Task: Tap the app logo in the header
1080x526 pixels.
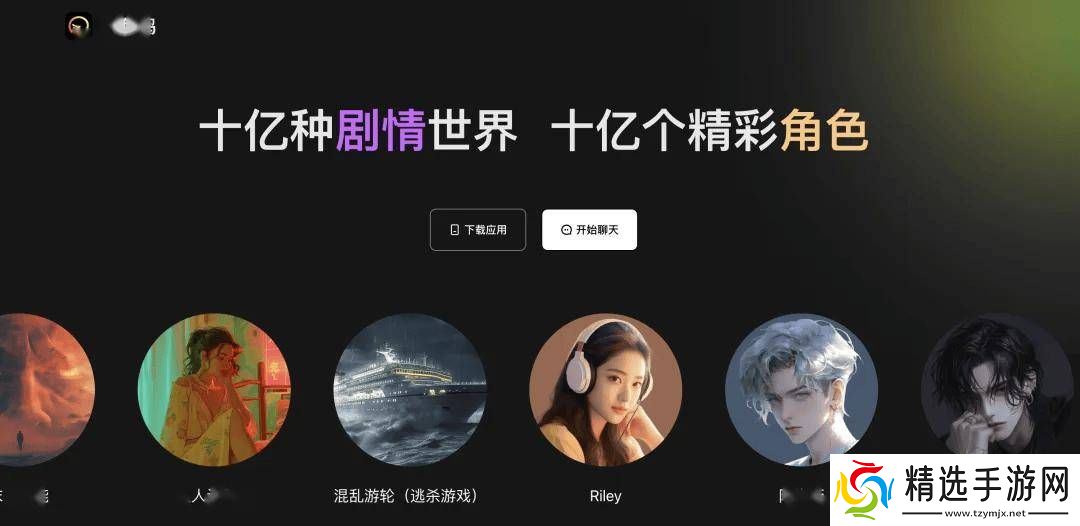Action: 79,26
